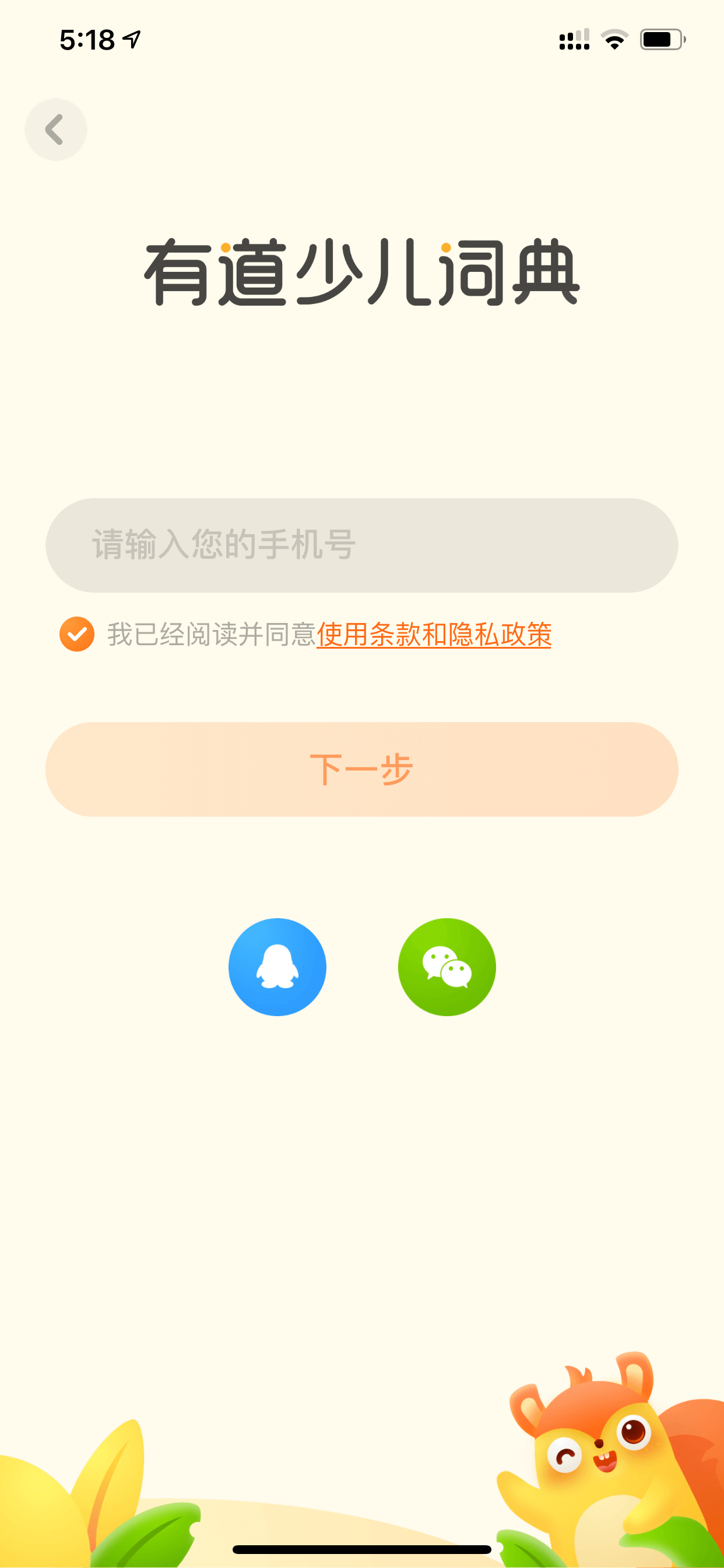Screen dimensions: 724x1568
Task: Tap the phone number input field
Action: pos(362,545)
